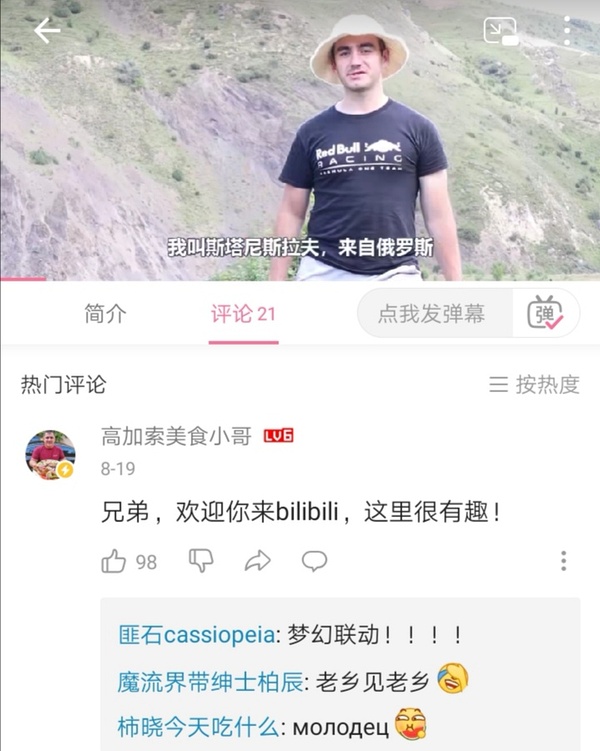Viewport: 600px width, 751px height.
Task: Like 高加索美食小哥's comment
Action: (115, 561)
